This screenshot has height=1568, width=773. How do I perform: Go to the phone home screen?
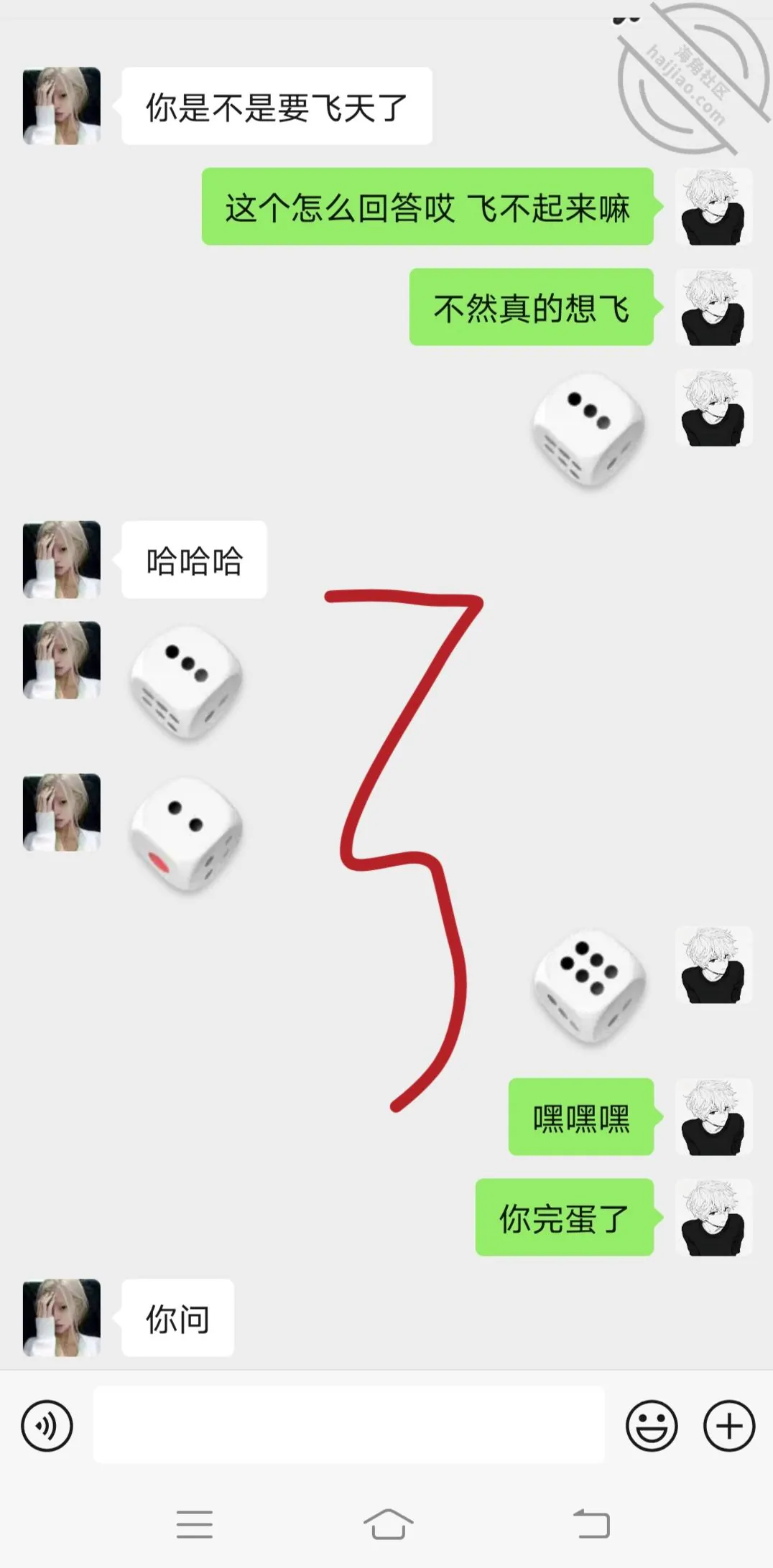click(x=388, y=1523)
